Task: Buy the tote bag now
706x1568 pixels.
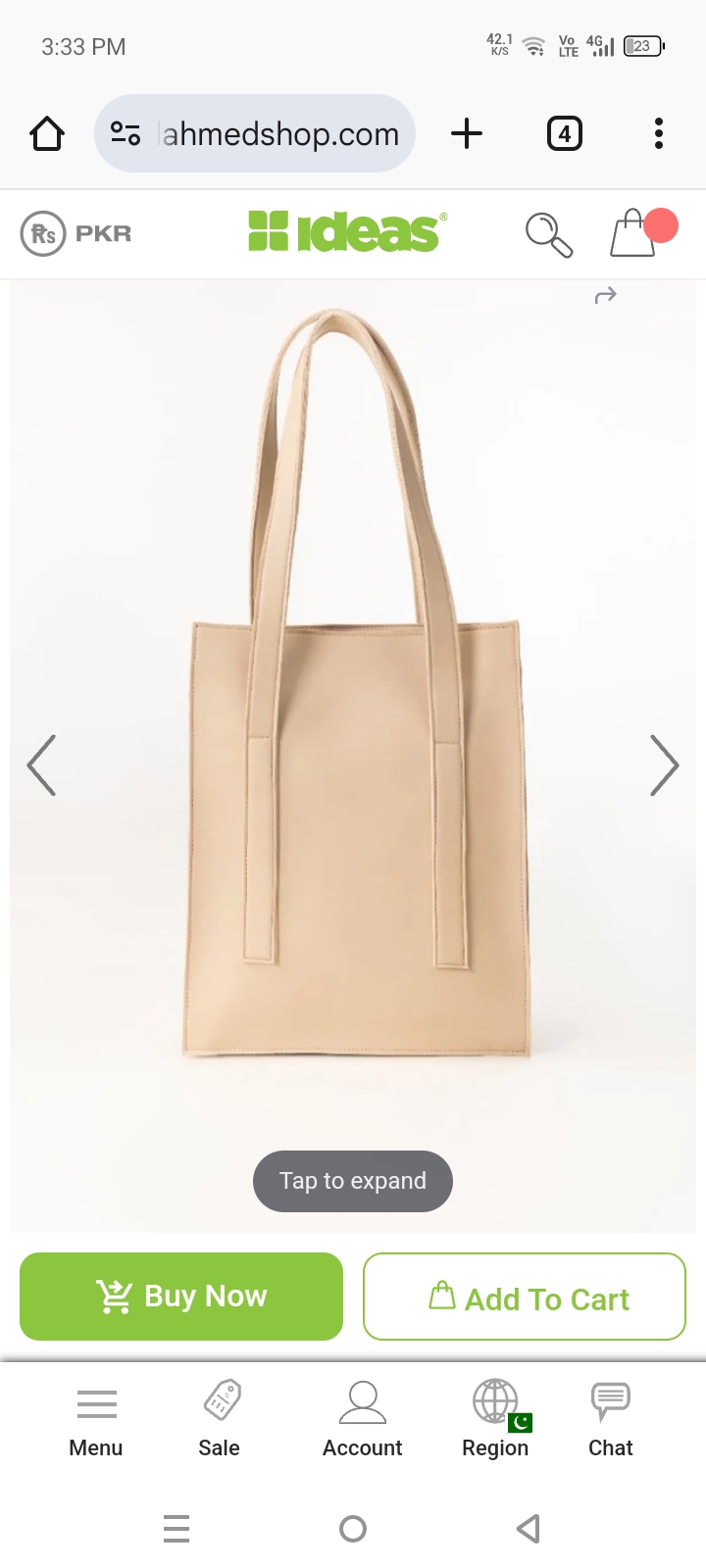Action: [181, 1296]
